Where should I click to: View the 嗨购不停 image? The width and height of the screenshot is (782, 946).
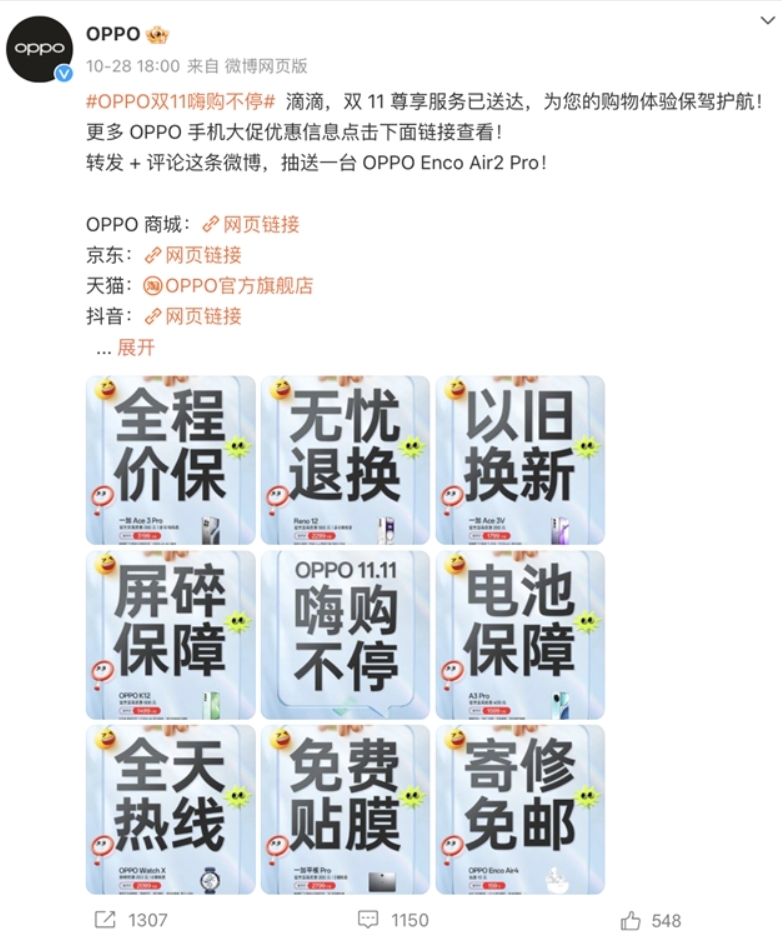[x=345, y=634]
